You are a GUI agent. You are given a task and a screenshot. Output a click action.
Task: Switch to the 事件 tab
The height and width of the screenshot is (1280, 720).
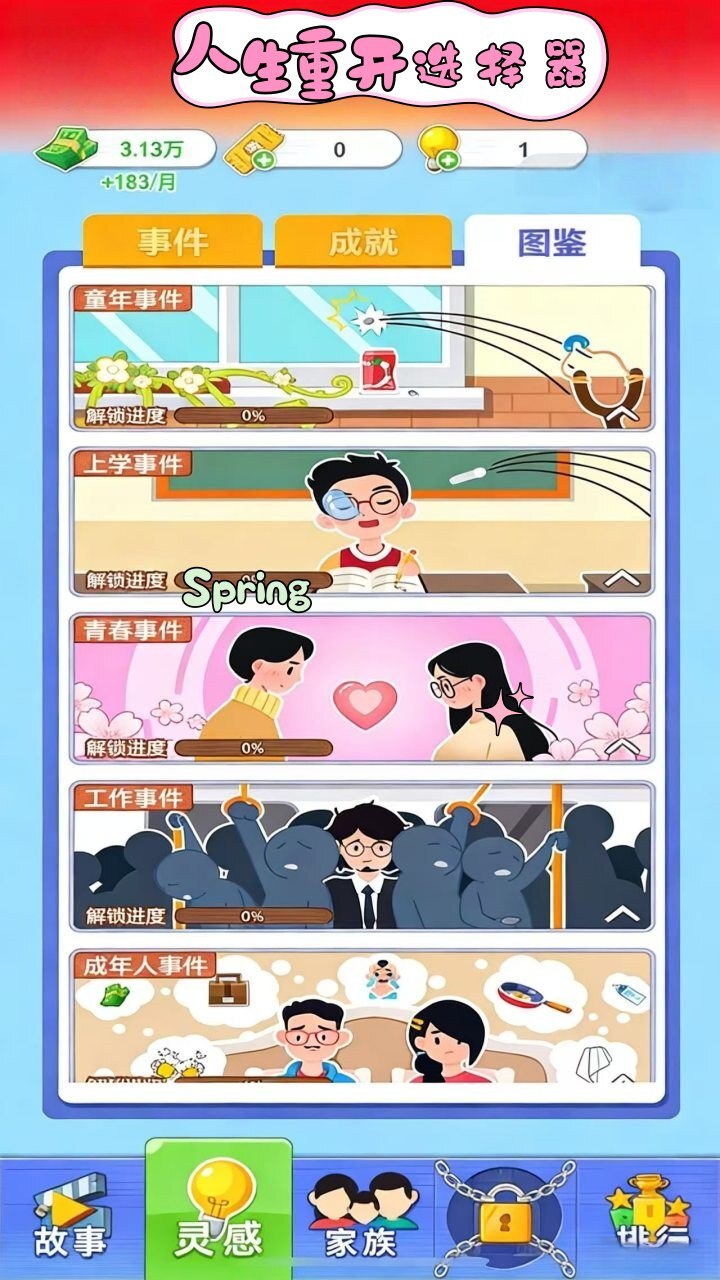(172, 242)
